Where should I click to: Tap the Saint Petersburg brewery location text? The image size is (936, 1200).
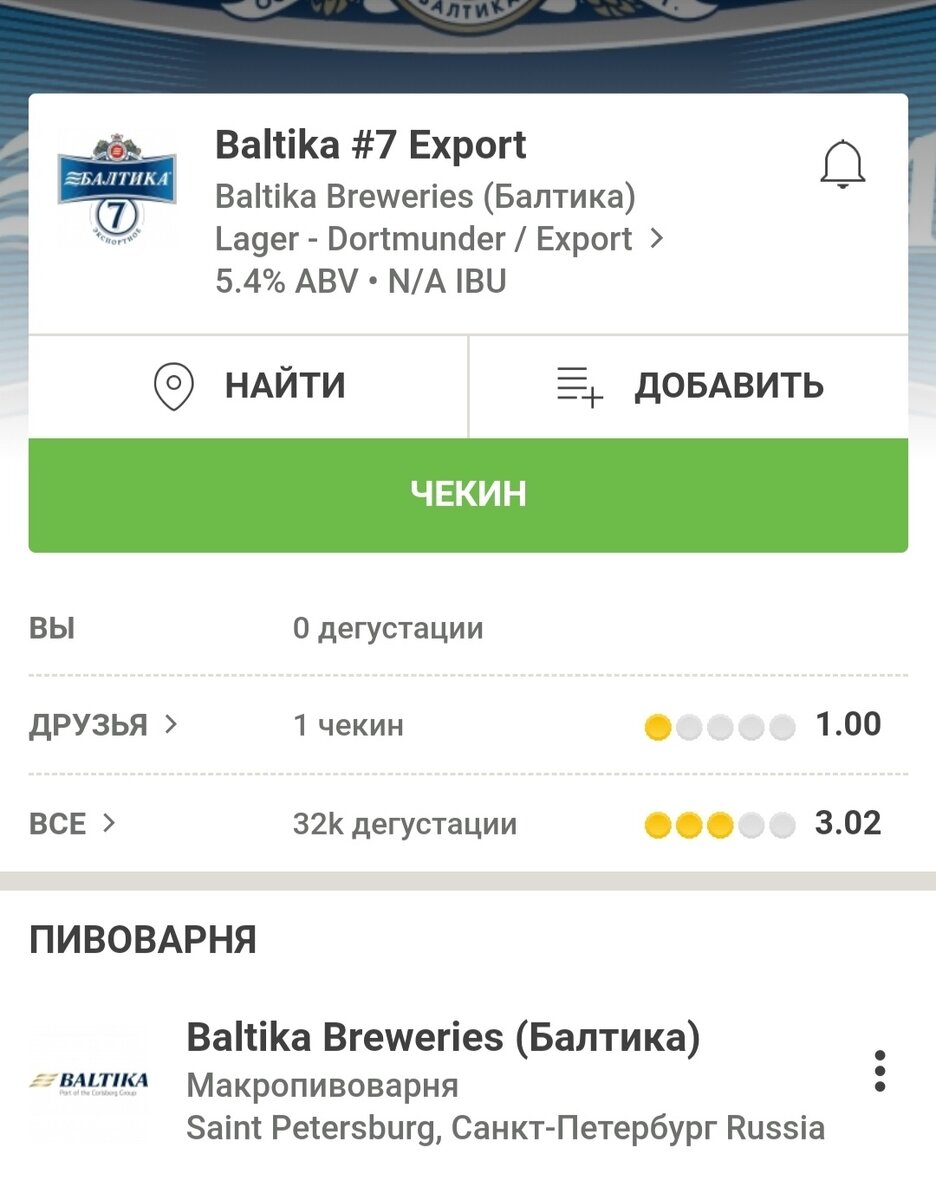click(505, 1127)
